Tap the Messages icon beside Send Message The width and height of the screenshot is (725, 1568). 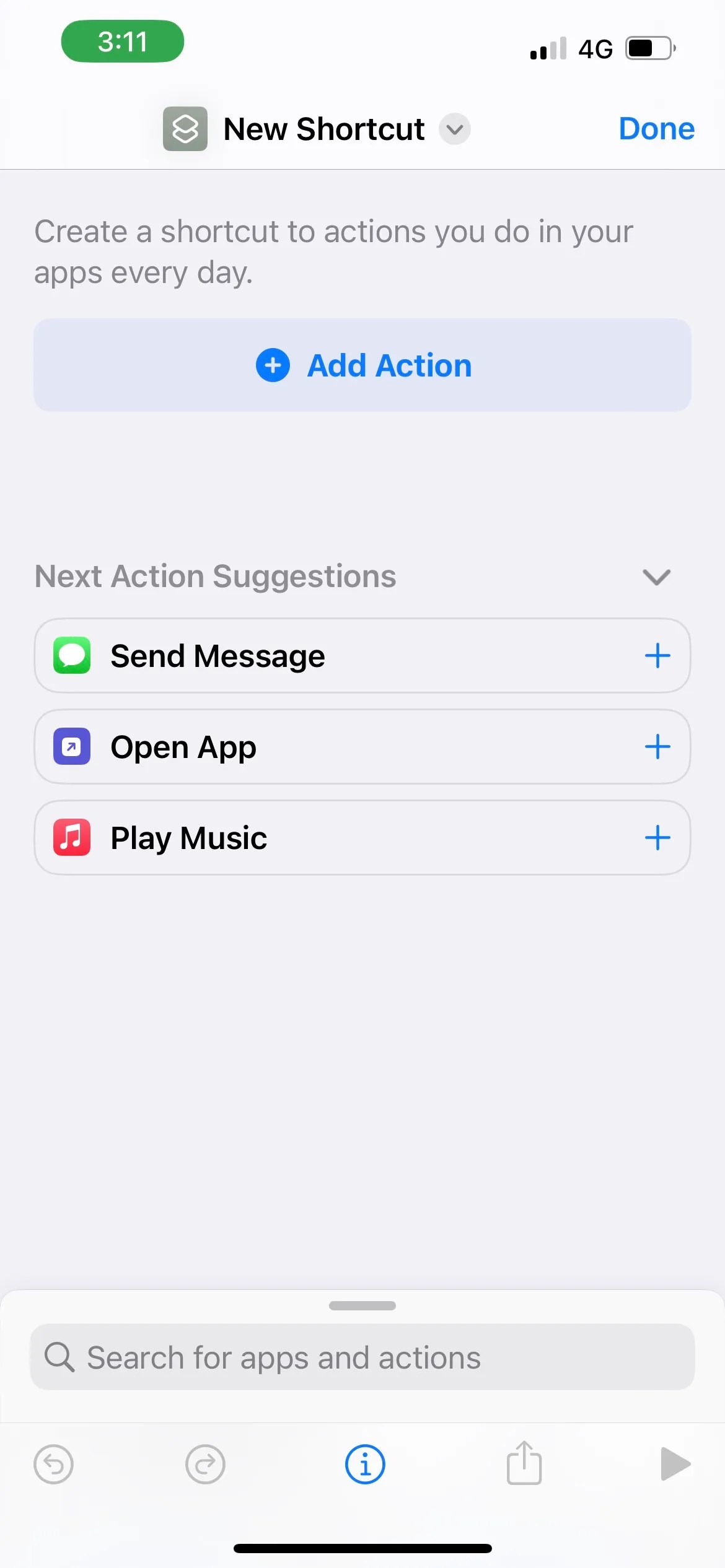72,655
